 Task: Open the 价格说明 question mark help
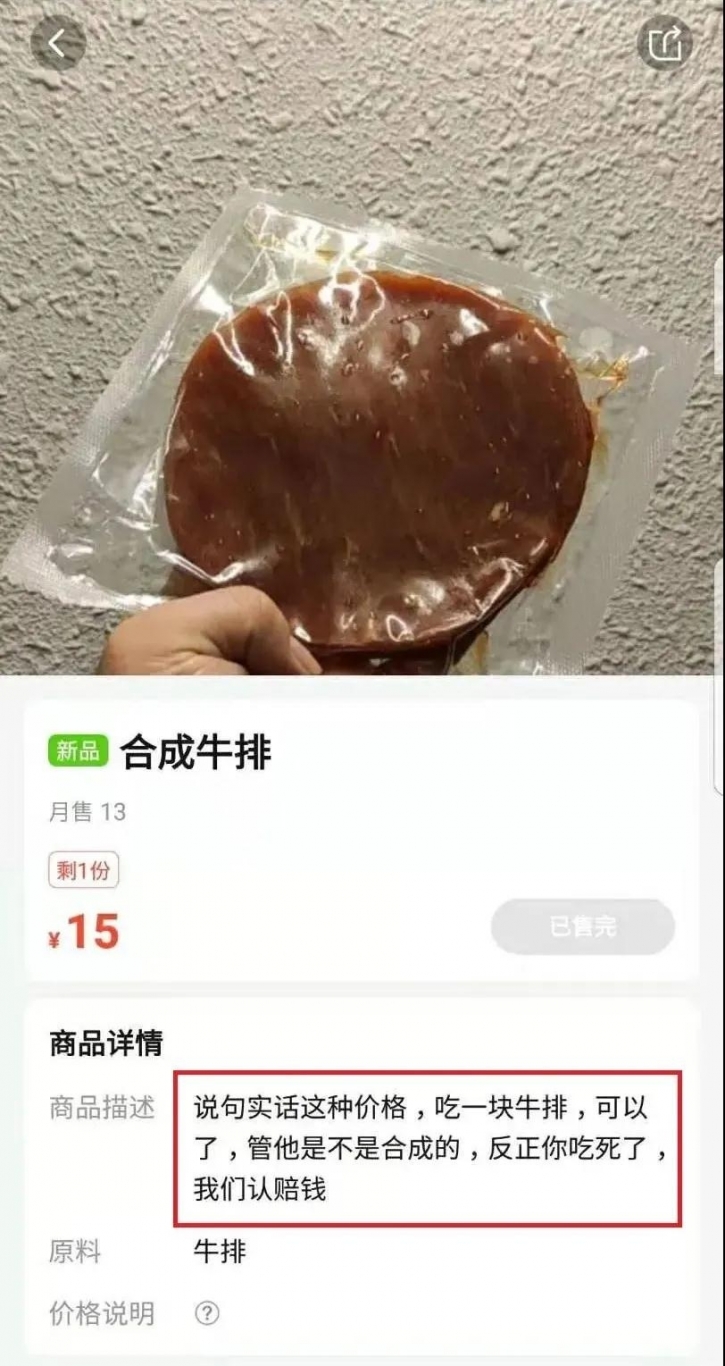207,1313
